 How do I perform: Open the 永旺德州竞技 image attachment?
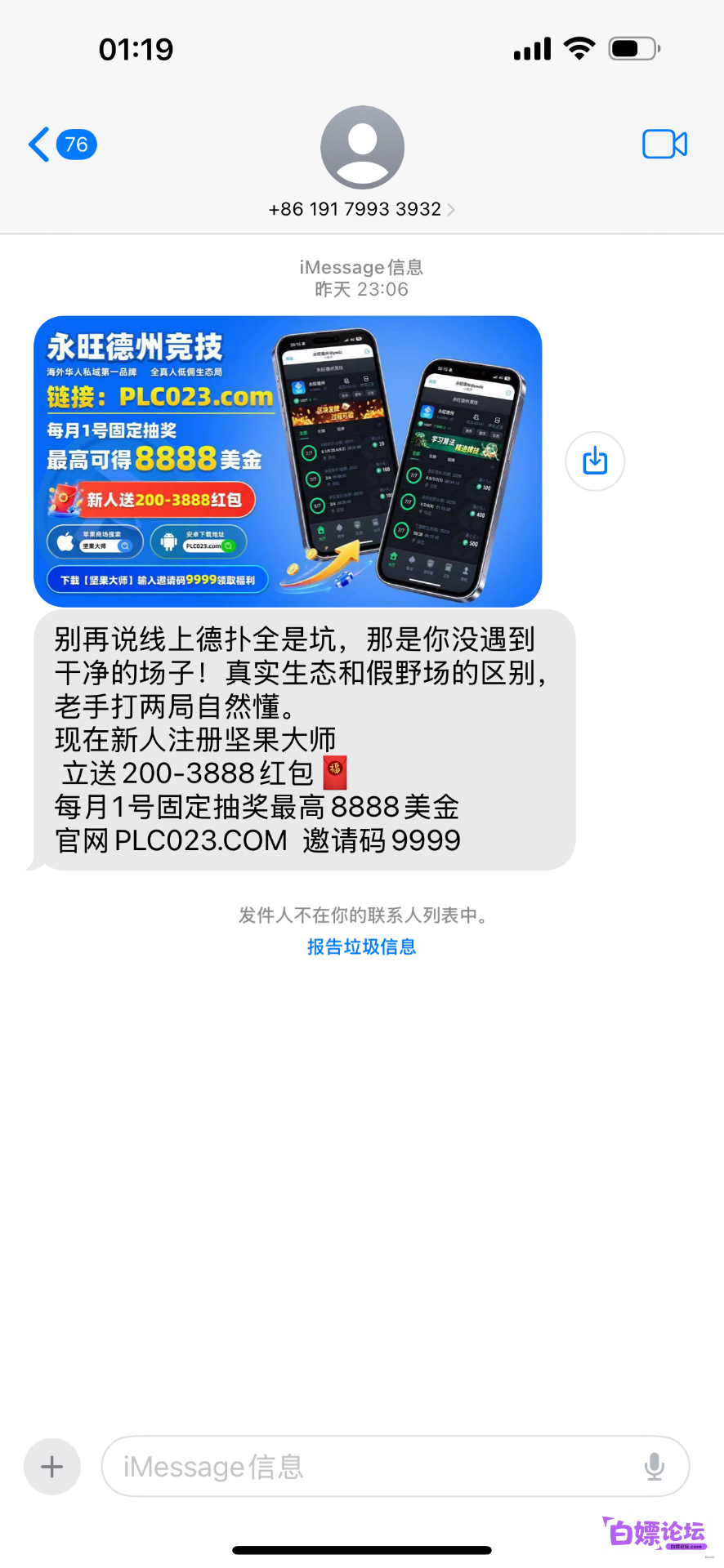pyautogui.click(x=288, y=461)
